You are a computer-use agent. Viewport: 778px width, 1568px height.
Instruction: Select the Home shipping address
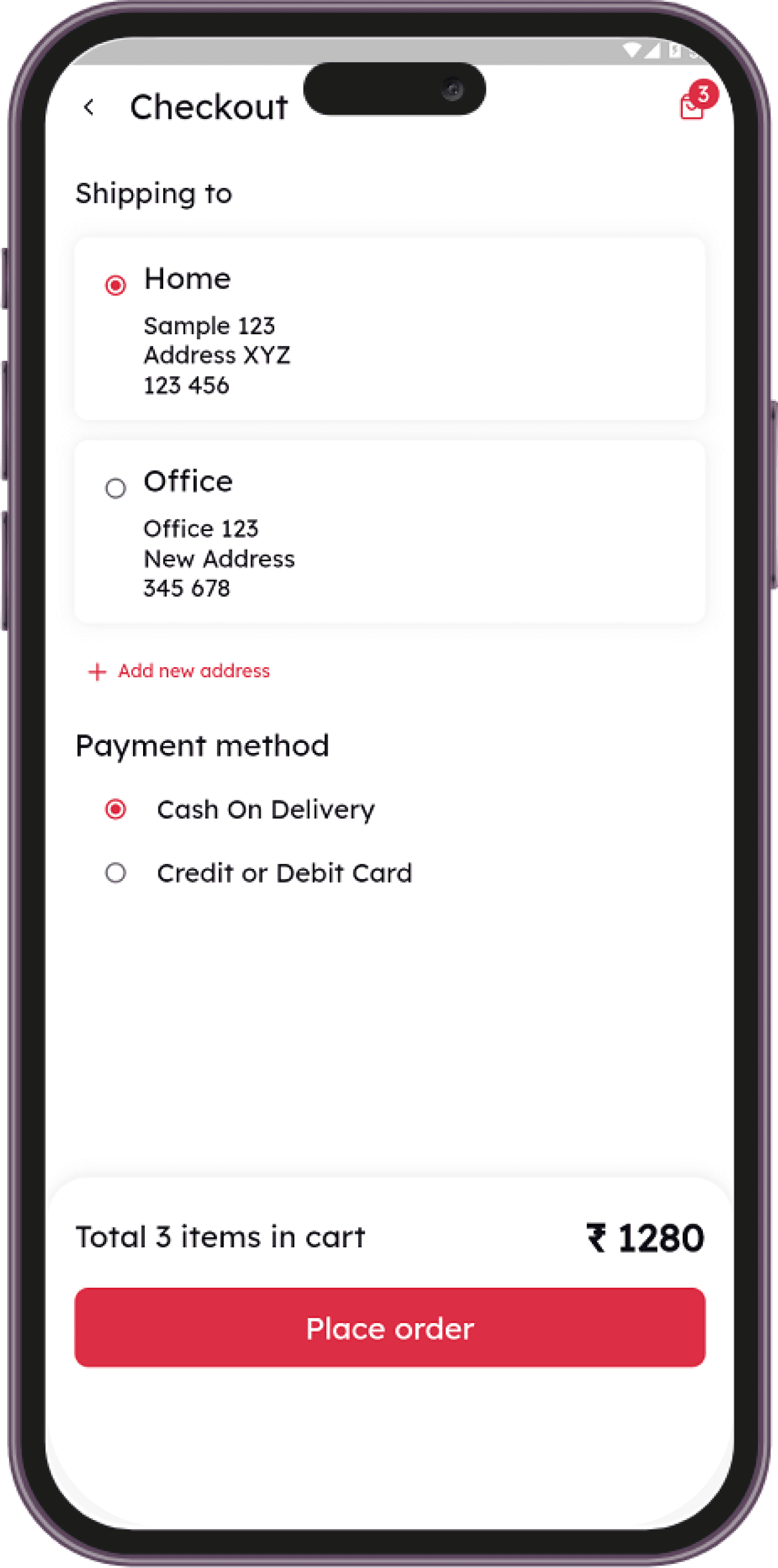click(x=115, y=285)
